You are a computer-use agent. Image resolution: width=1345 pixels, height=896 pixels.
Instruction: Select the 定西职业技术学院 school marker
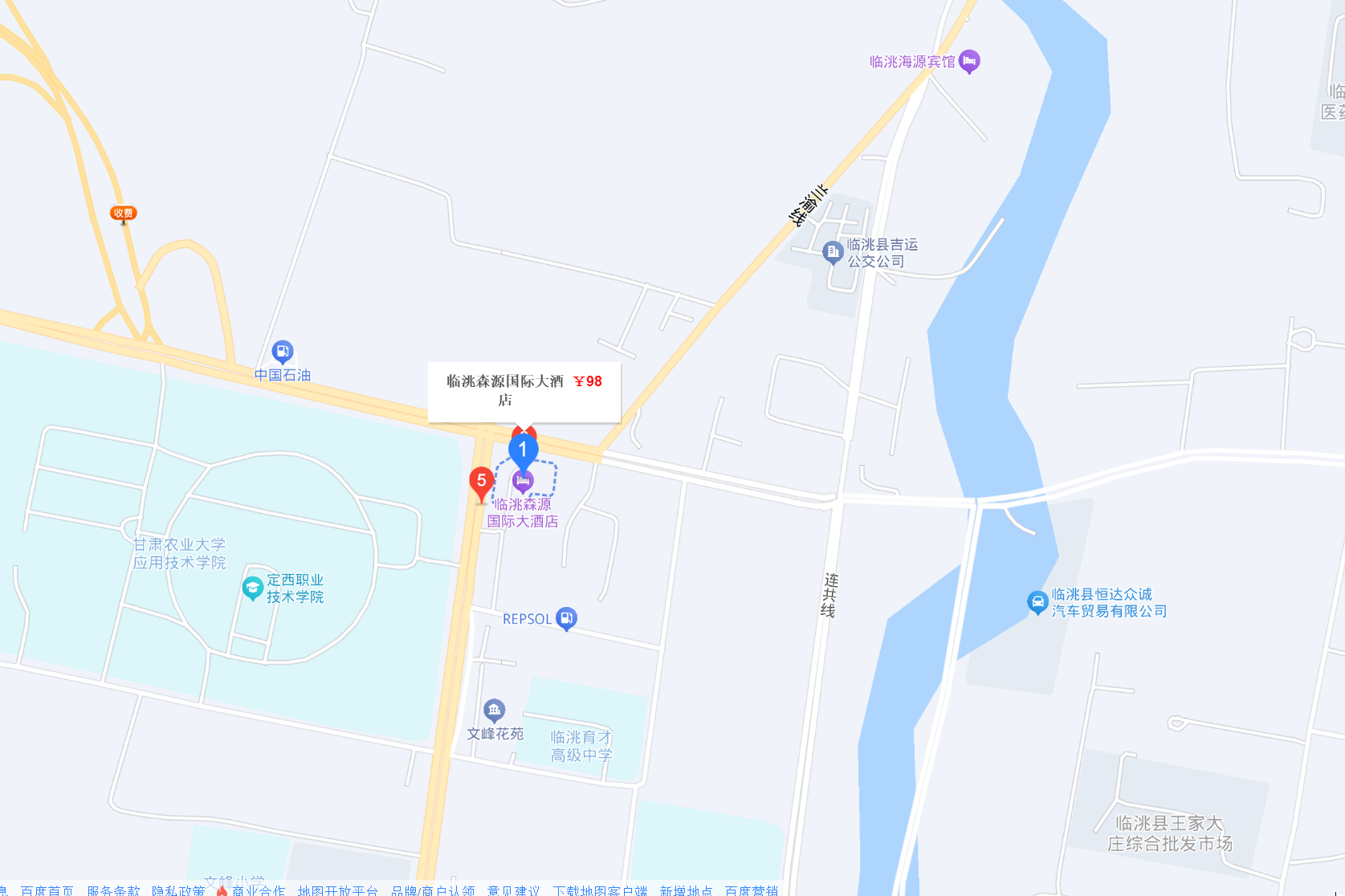pos(253,588)
